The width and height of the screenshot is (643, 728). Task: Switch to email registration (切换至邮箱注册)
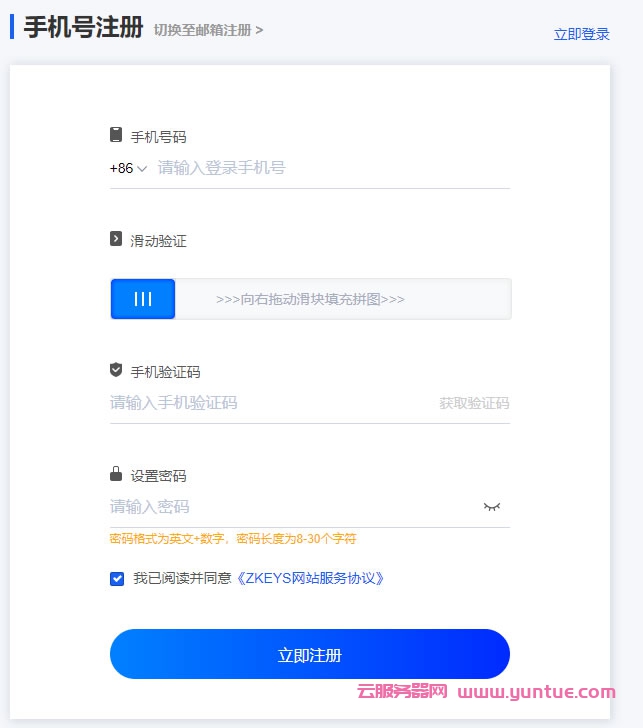tap(208, 30)
